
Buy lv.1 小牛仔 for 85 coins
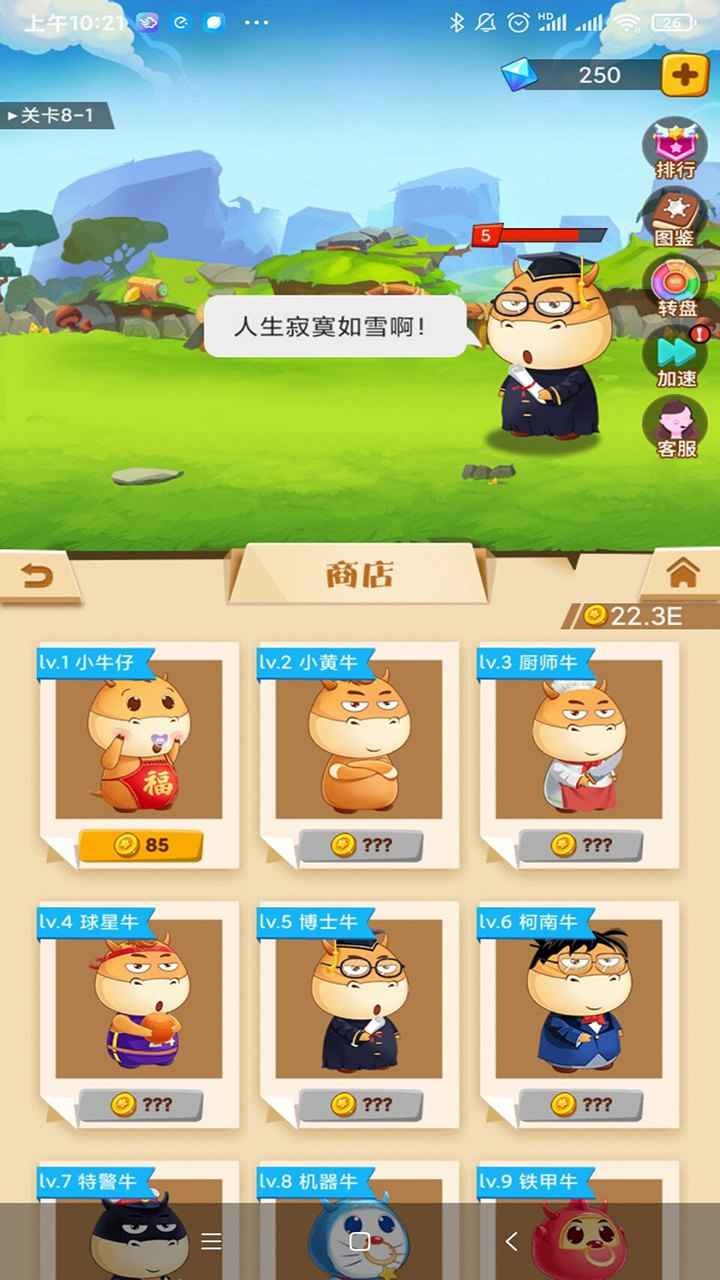click(140, 846)
